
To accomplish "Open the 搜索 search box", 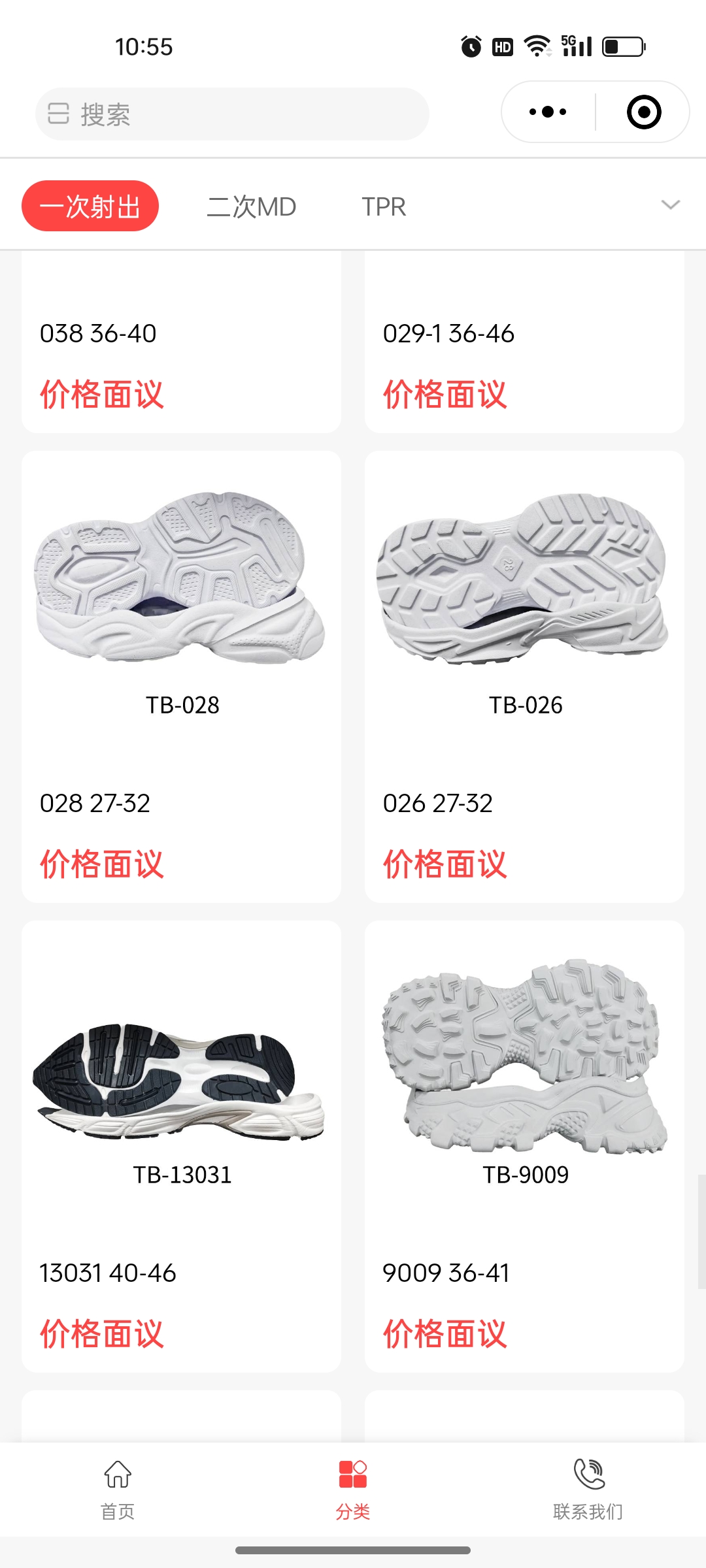I will coord(232,114).
